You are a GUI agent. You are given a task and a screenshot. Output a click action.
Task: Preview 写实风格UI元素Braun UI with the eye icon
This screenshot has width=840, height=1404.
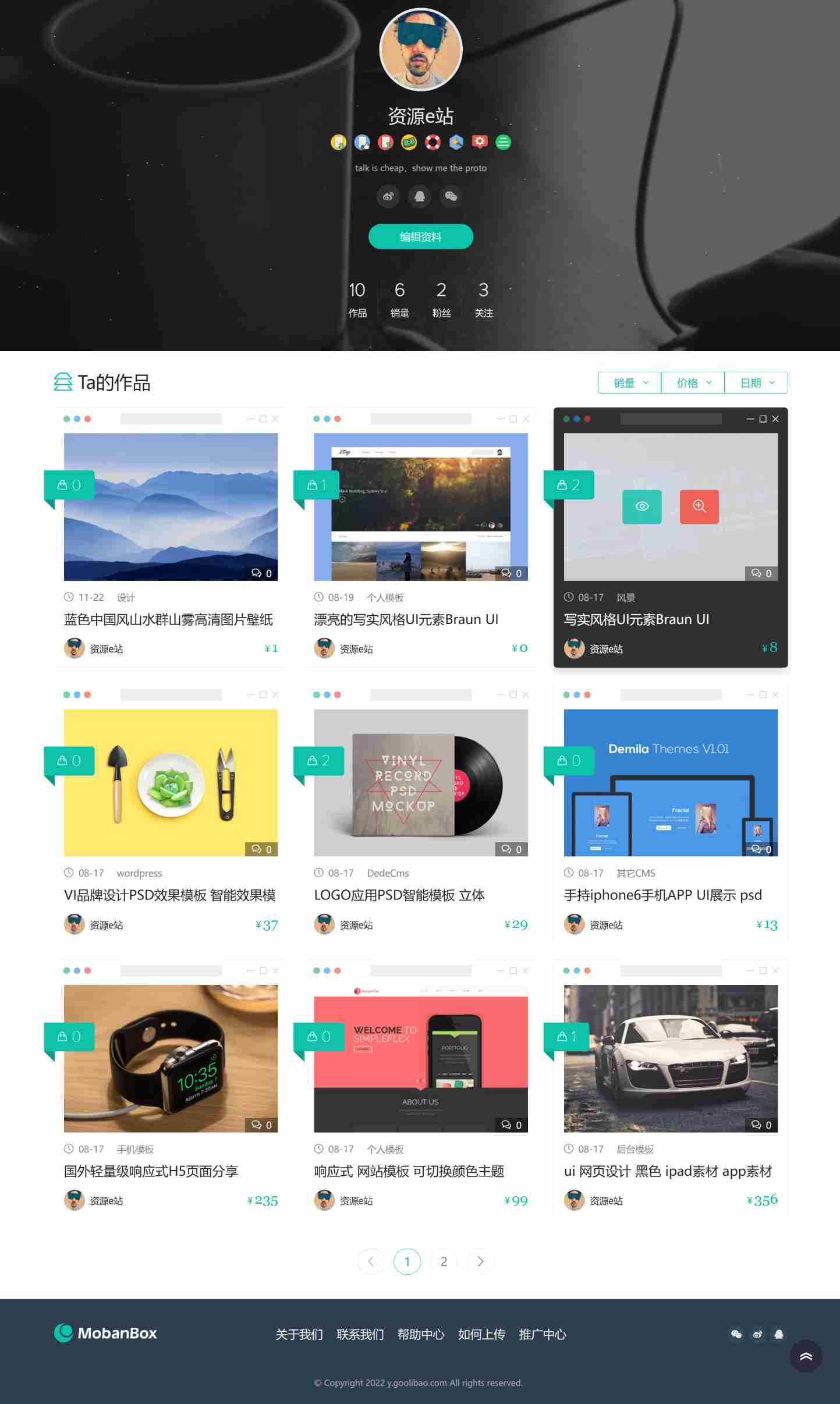641,506
